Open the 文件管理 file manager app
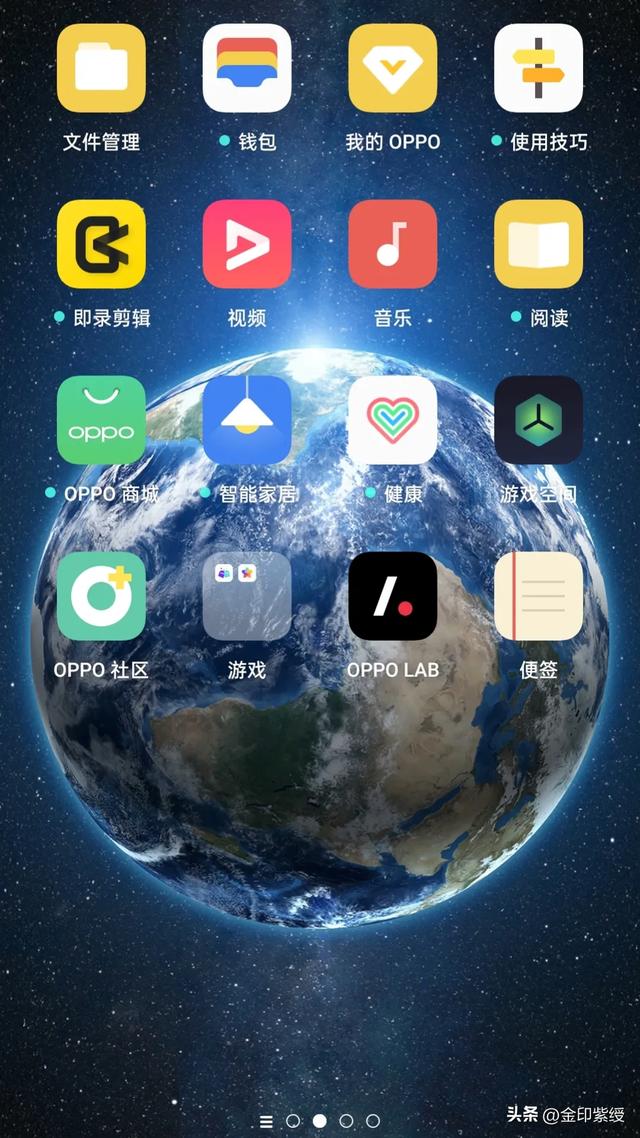 [x=101, y=68]
